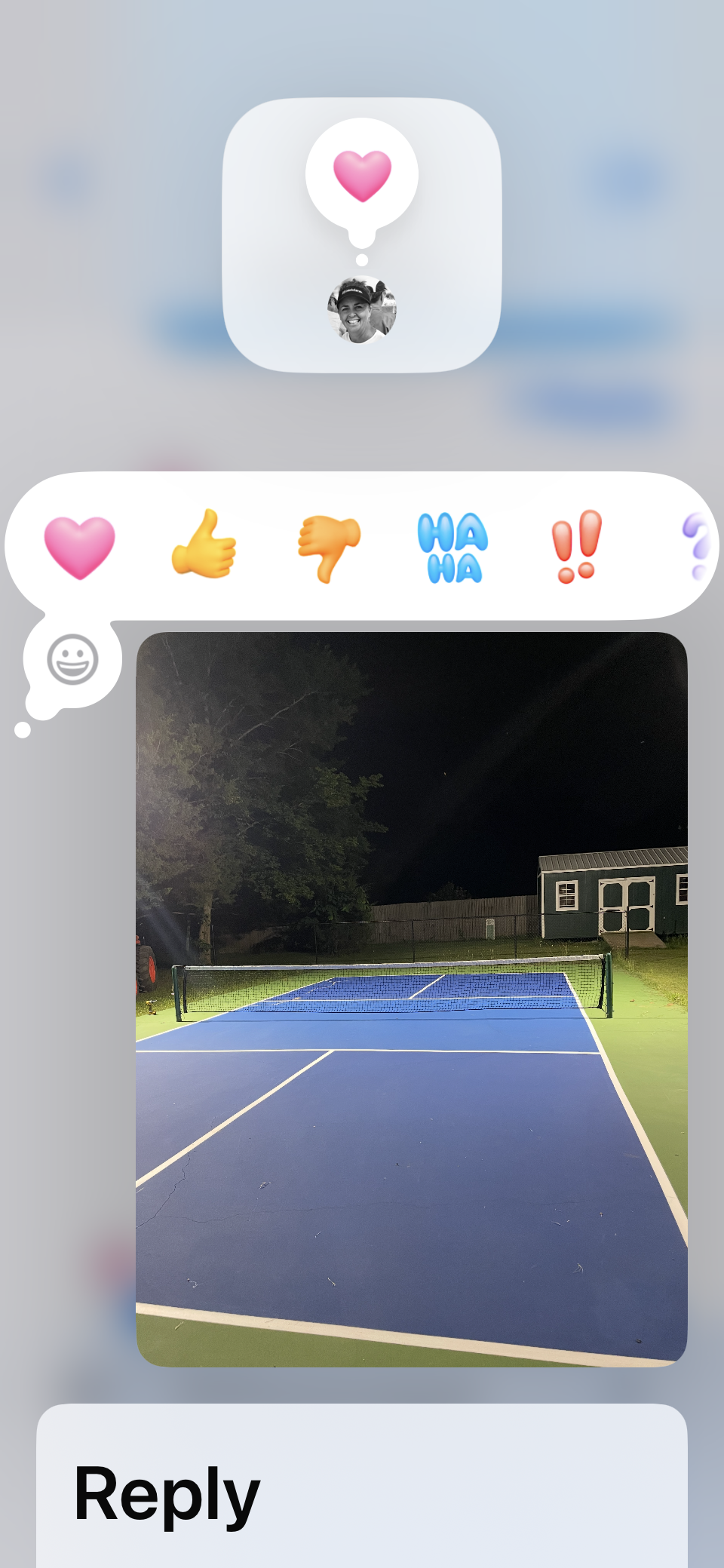The width and height of the screenshot is (724, 1568).
Task: Select Reply from the message menu
Action: [166, 1495]
